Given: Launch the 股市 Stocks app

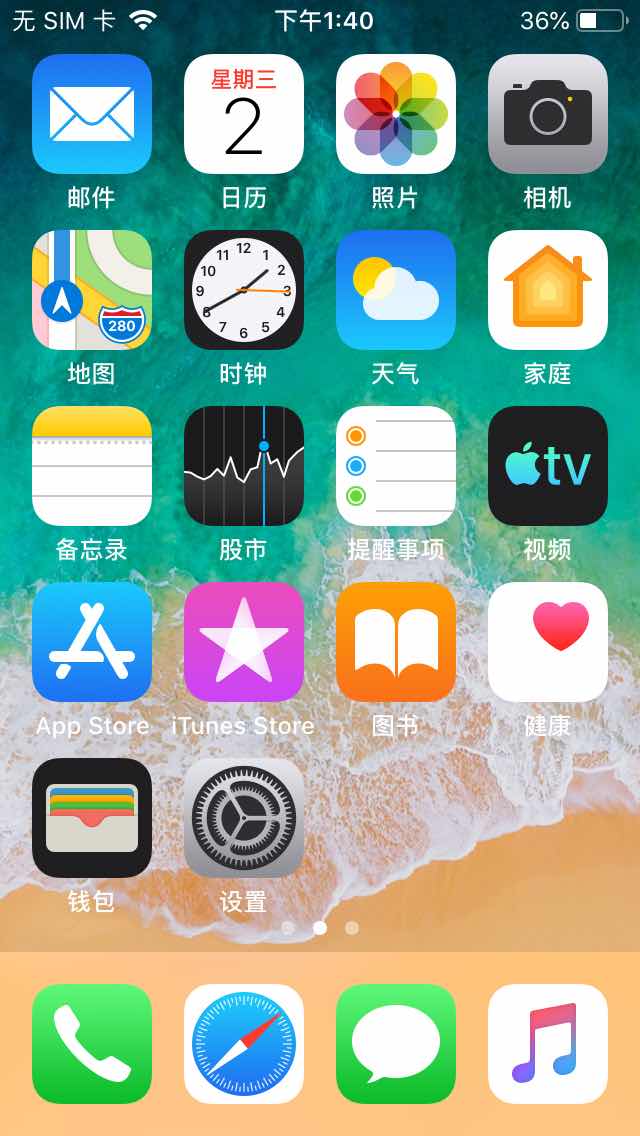Looking at the screenshot, I should 244,466.
